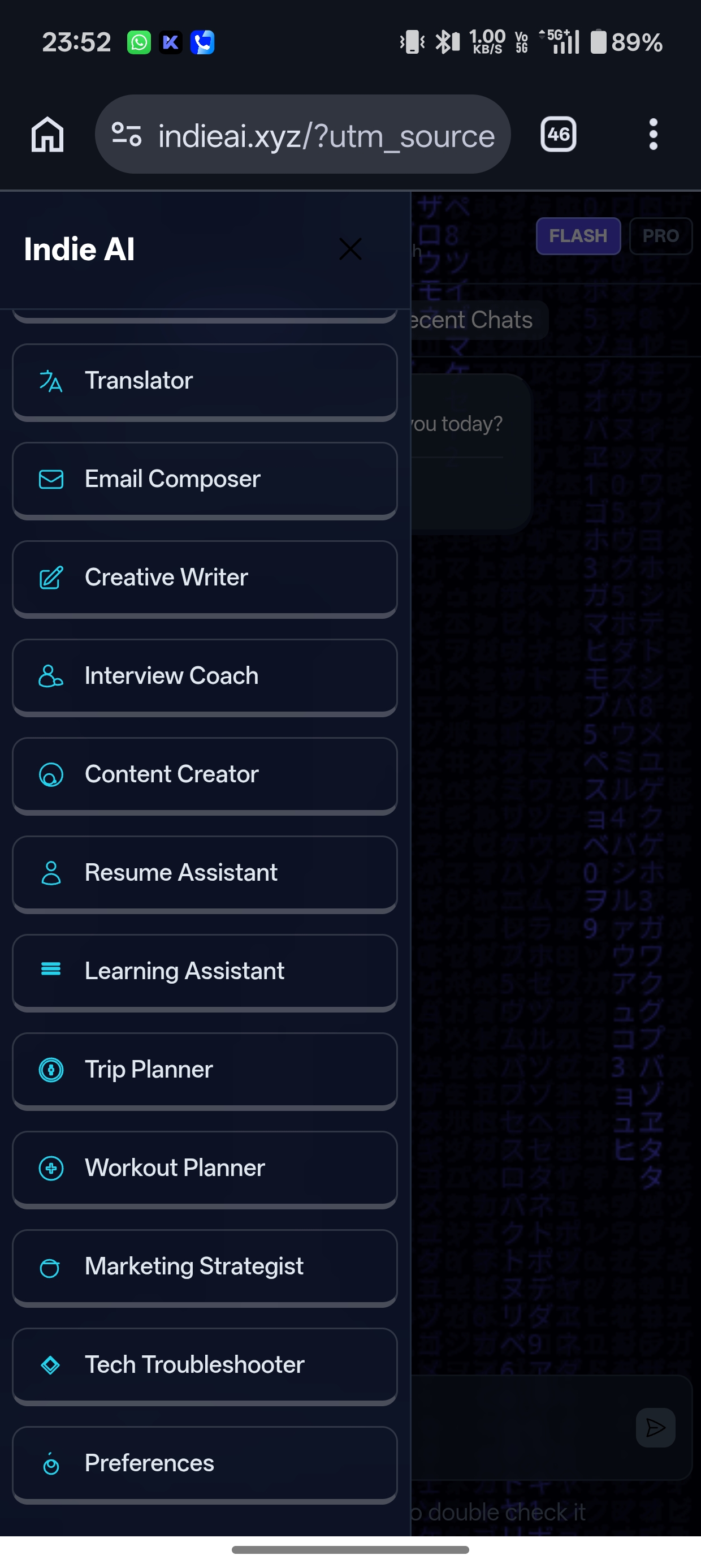Start the Trip Planner

pos(205,1070)
